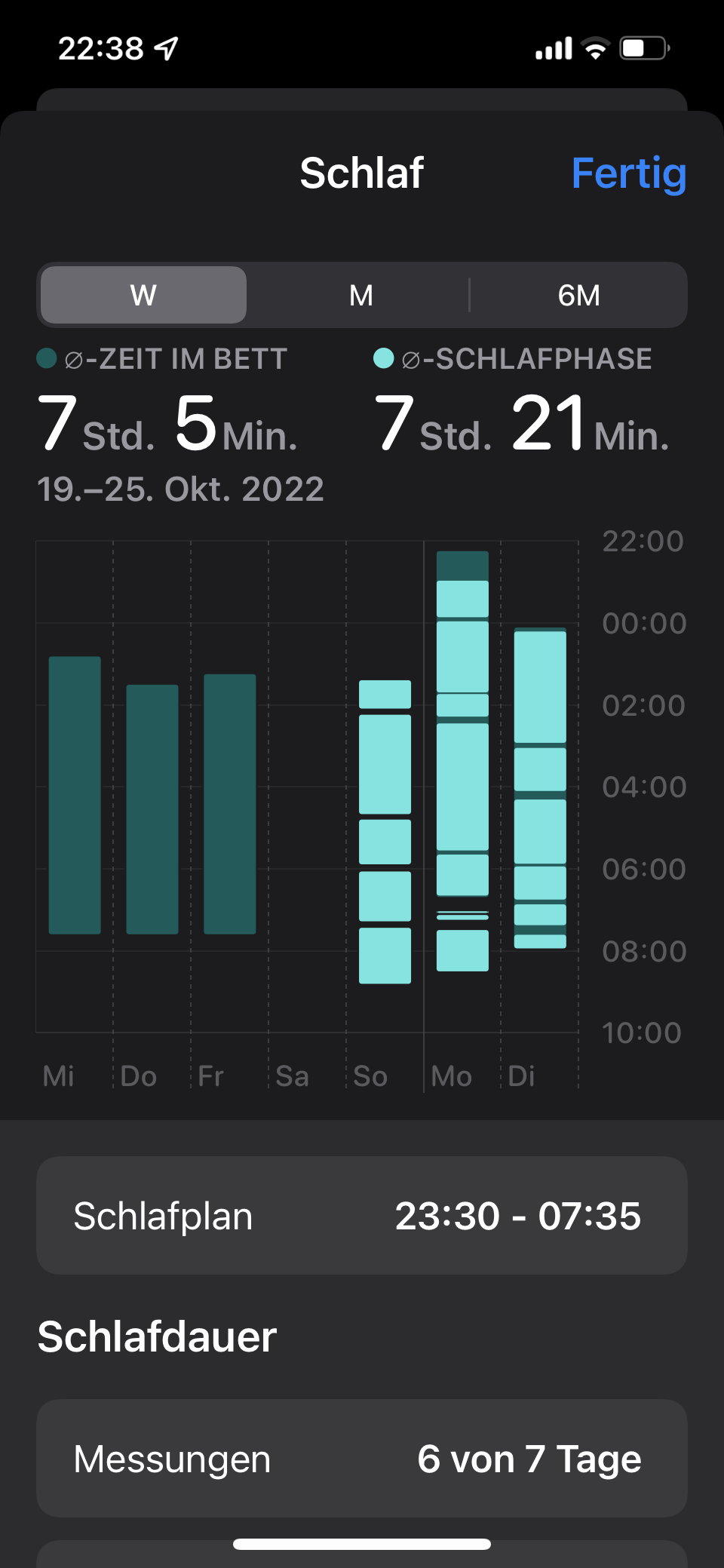Switch to the M monthly view
Screen dimensions: 724x1568
[361, 295]
